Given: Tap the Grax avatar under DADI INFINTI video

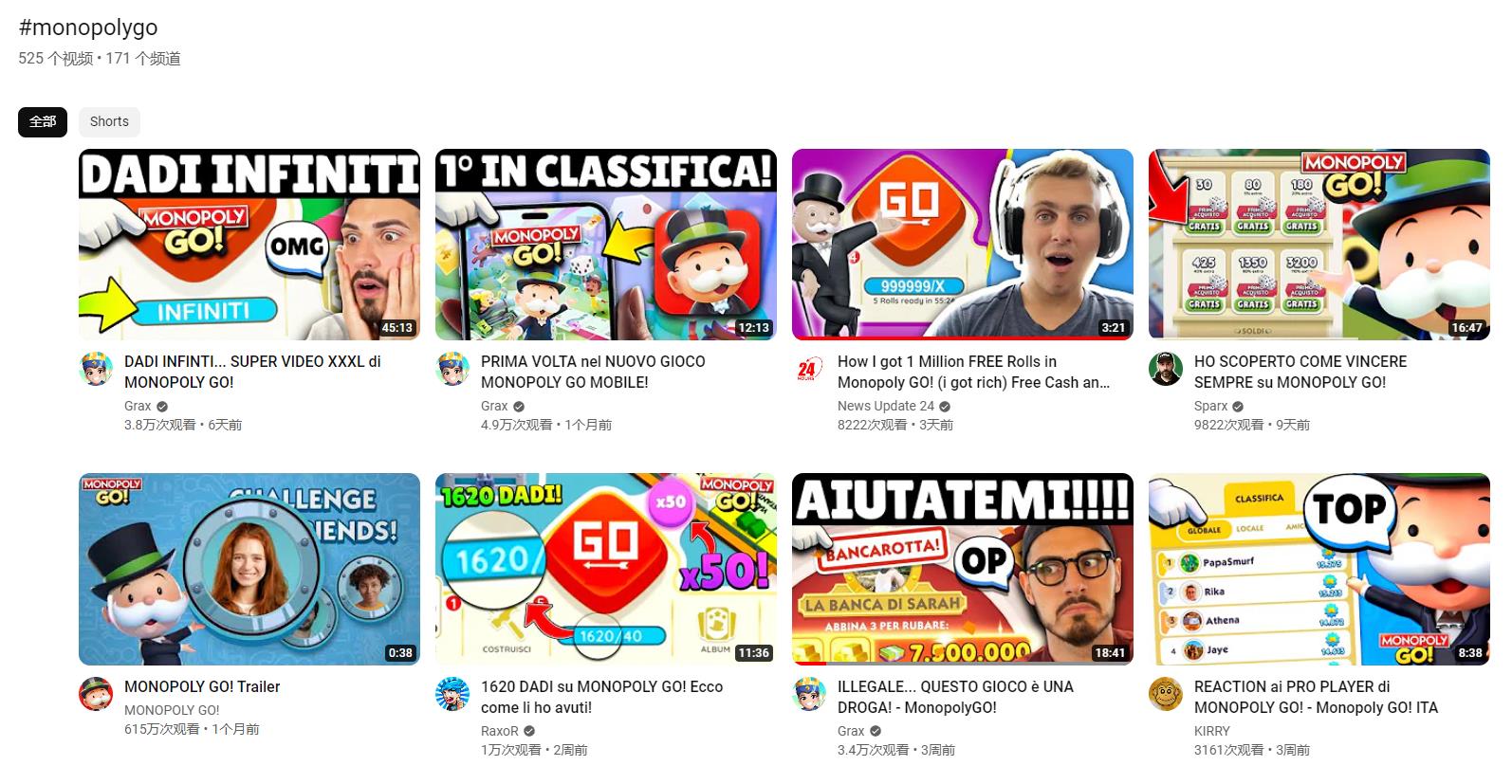Looking at the screenshot, I should (96, 370).
